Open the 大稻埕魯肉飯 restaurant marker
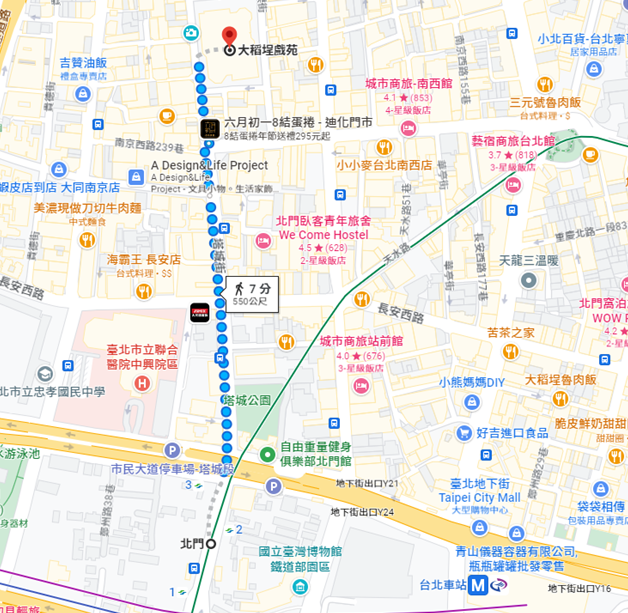Viewport: 628px width, 613px height. (x=560, y=399)
